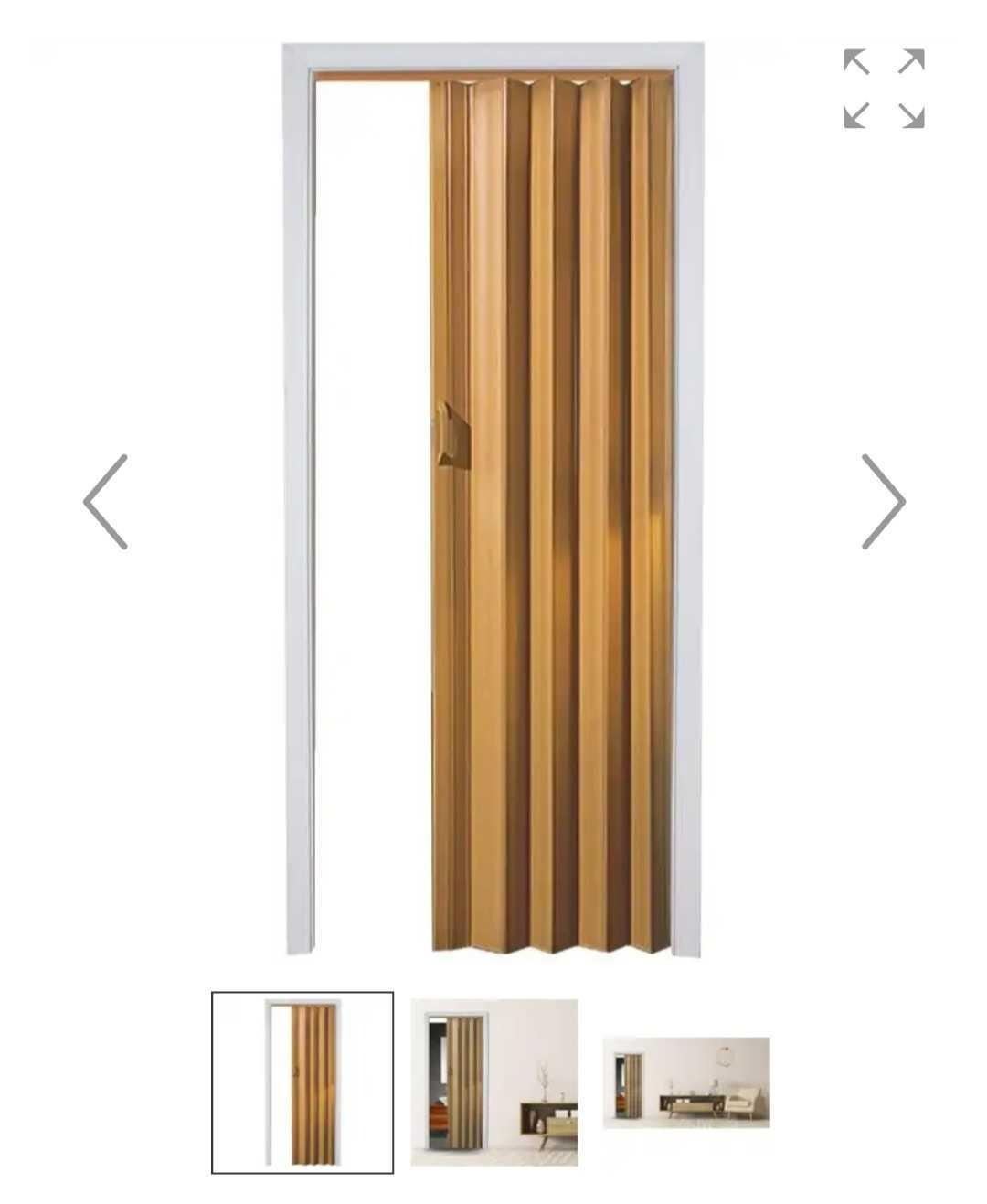The width and height of the screenshot is (987, 1204).
Task: Select the first thumbnail of the folding door
Action: (x=302, y=1081)
